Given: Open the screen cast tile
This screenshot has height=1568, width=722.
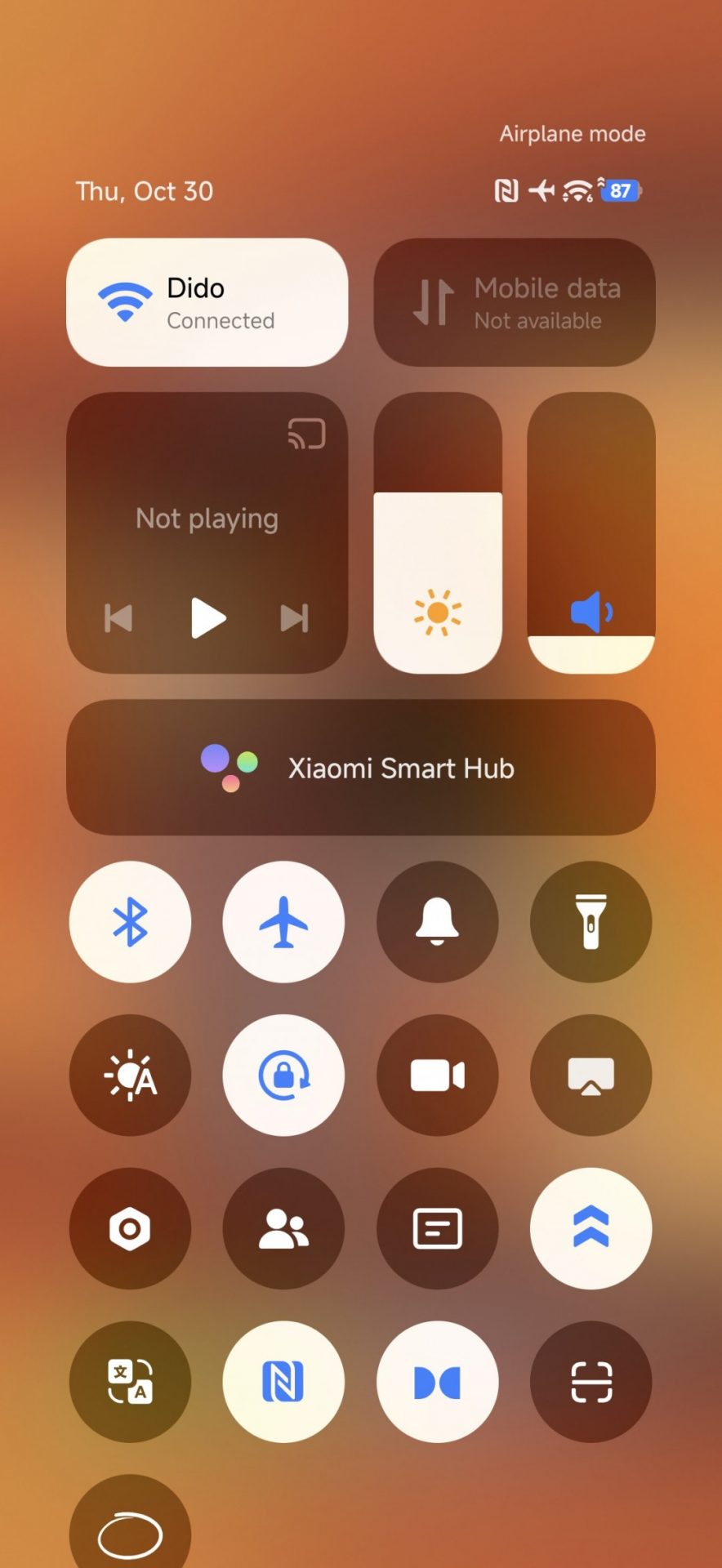Looking at the screenshot, I should [591, 1076].
